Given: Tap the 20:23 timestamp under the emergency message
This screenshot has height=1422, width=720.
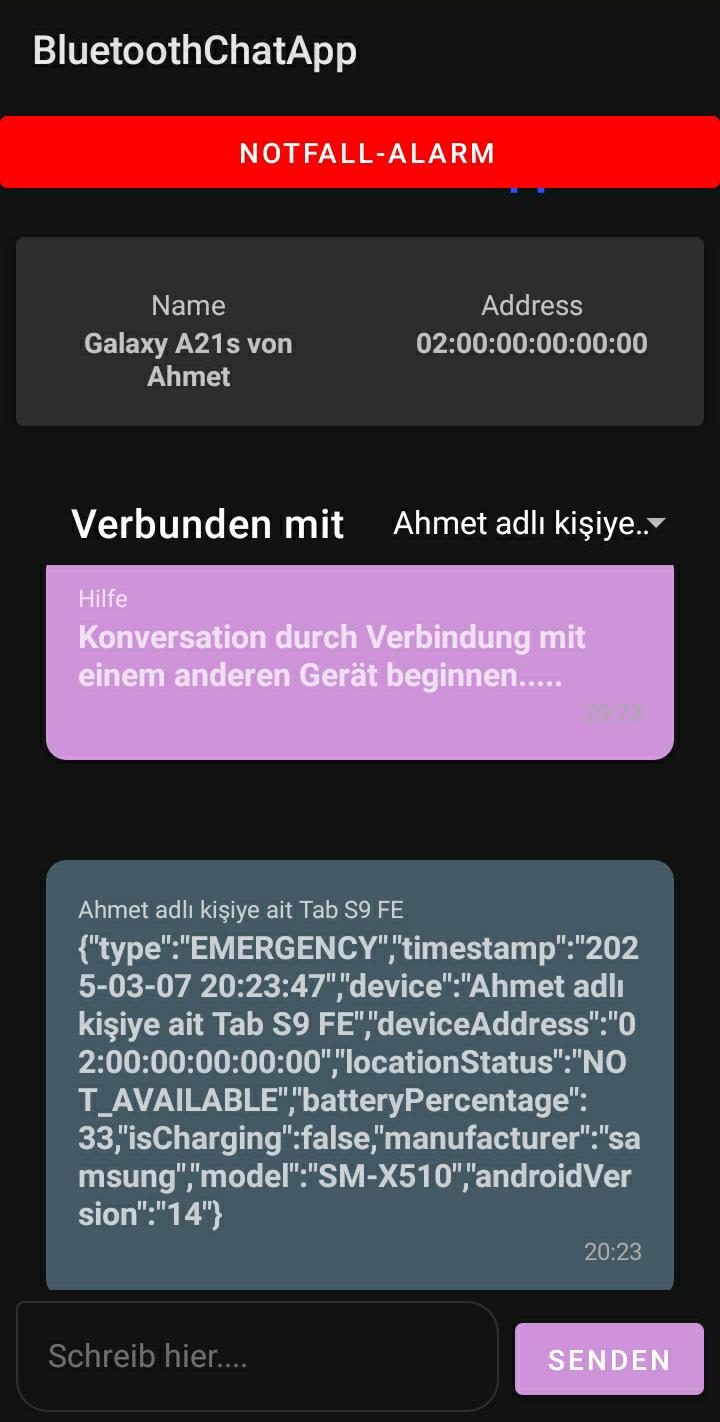Looking at the screenshot, I should click(x=613, y=1251).
